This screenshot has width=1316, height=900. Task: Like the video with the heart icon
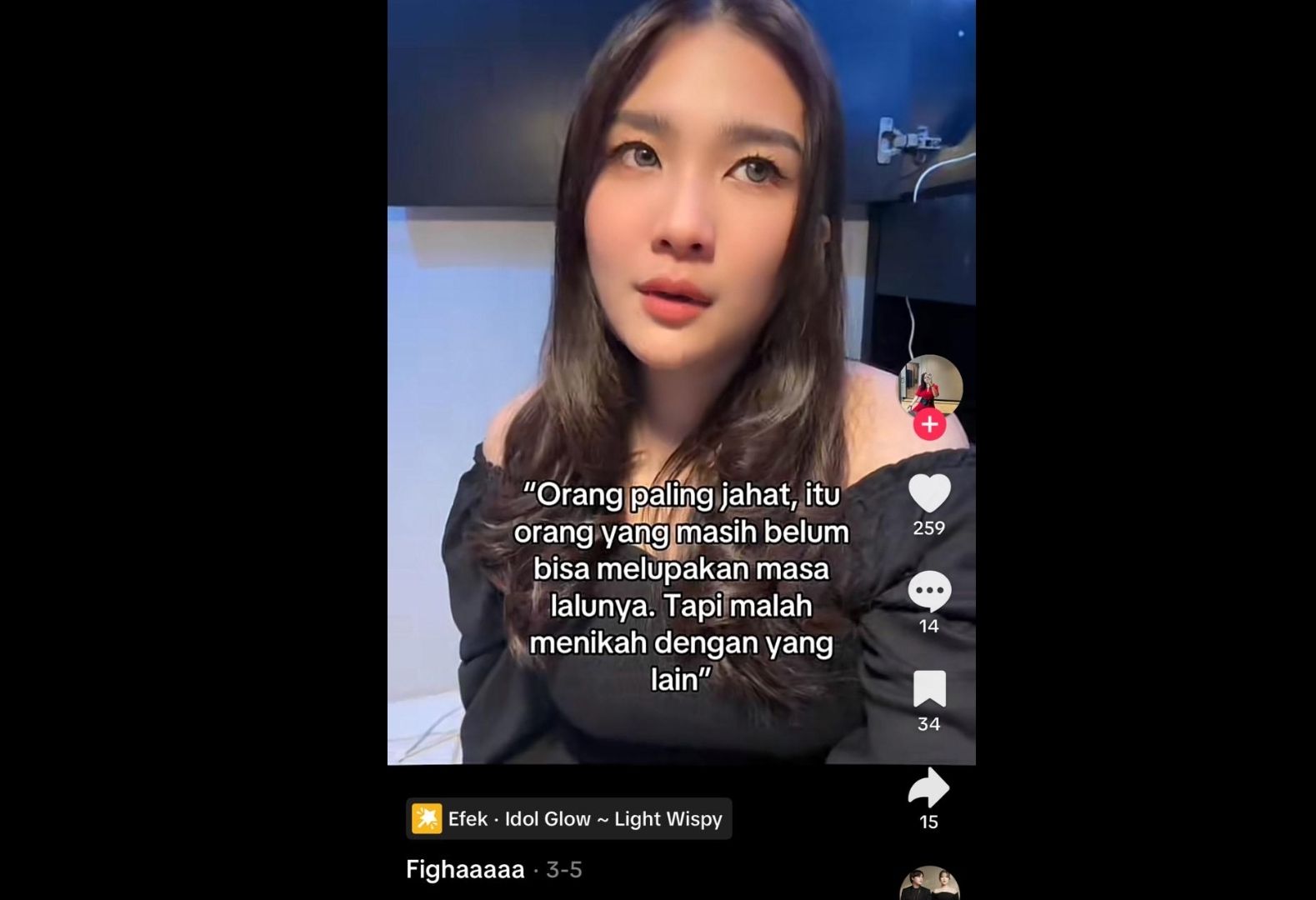coord(928,493)
